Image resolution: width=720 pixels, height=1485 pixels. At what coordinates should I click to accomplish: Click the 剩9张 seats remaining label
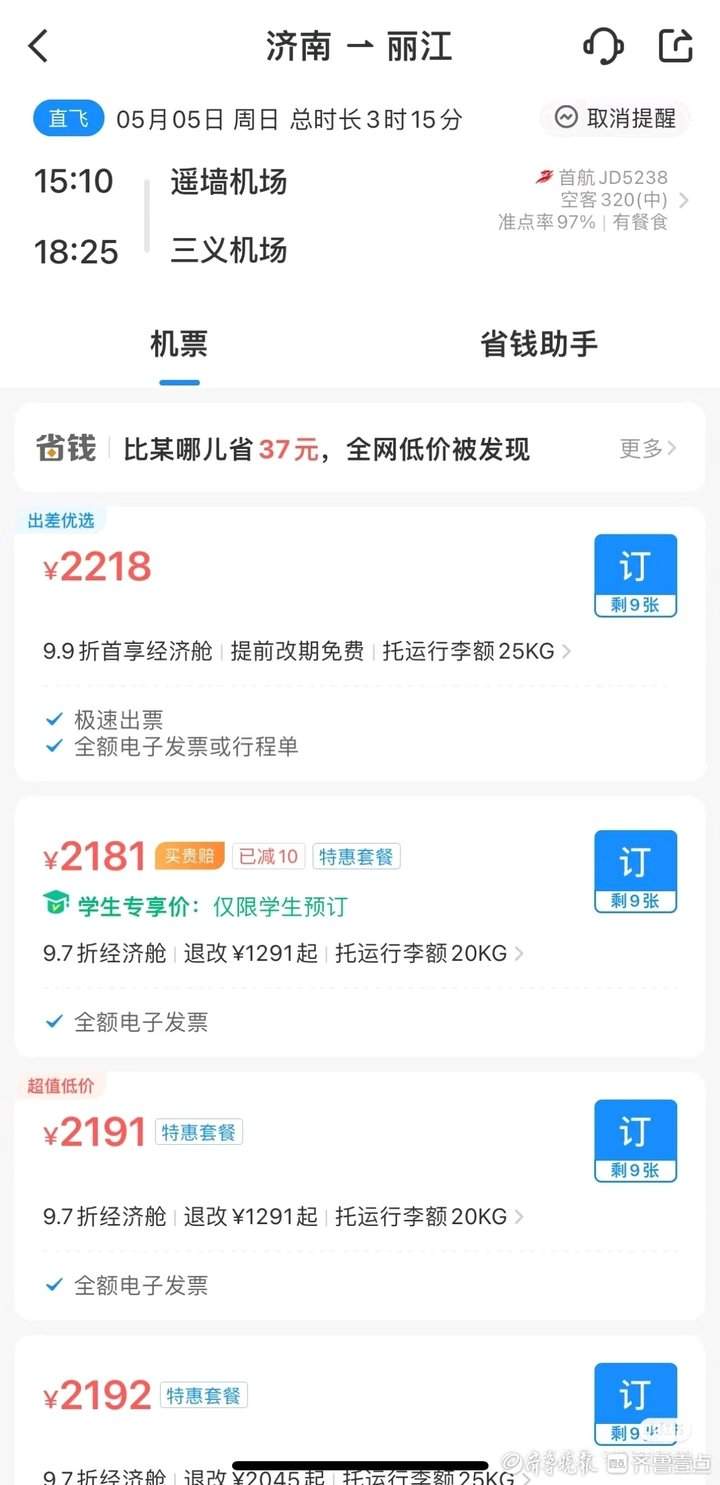point(635,601)
